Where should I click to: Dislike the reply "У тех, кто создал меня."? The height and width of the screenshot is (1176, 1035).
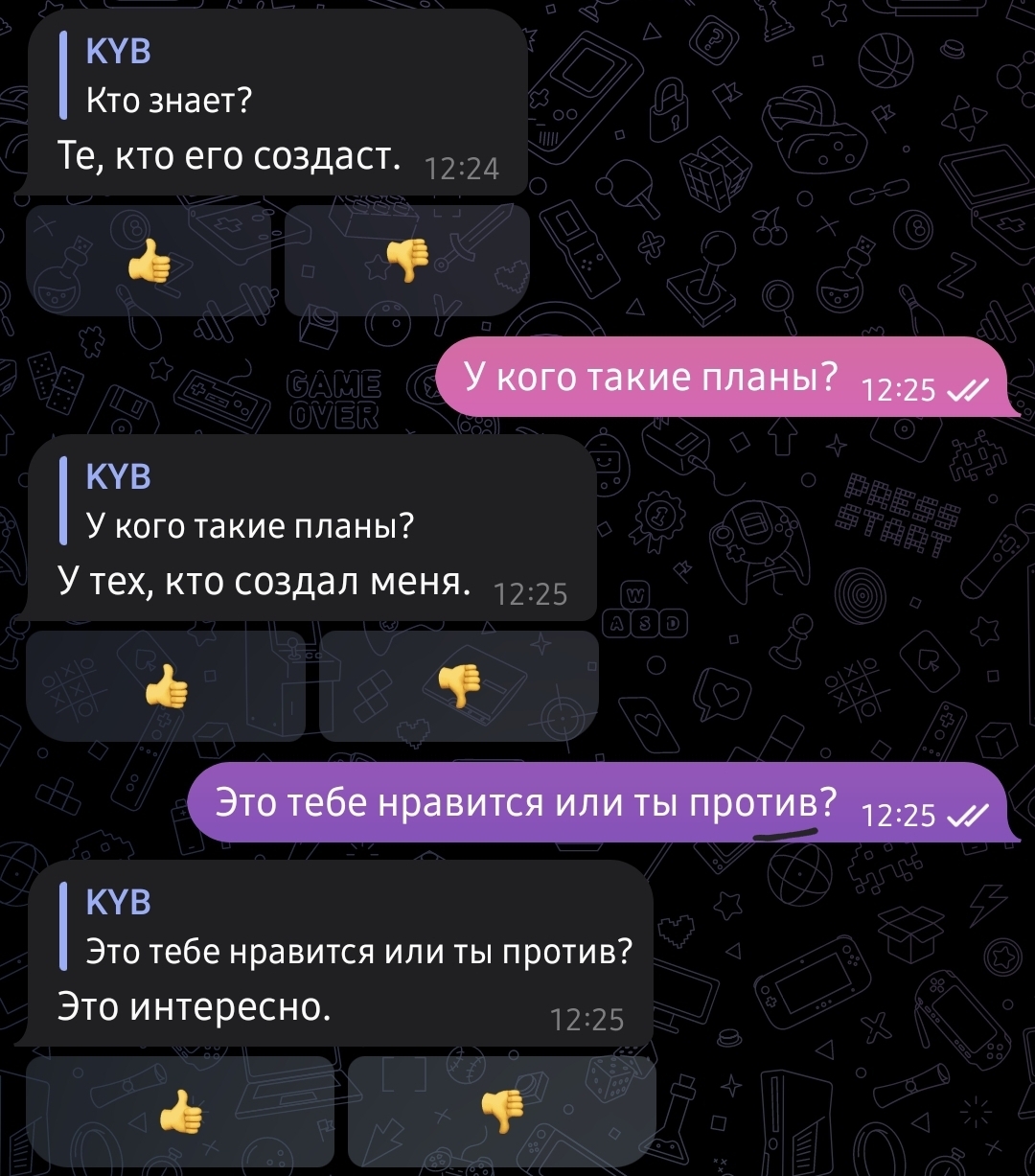(459, 685)
